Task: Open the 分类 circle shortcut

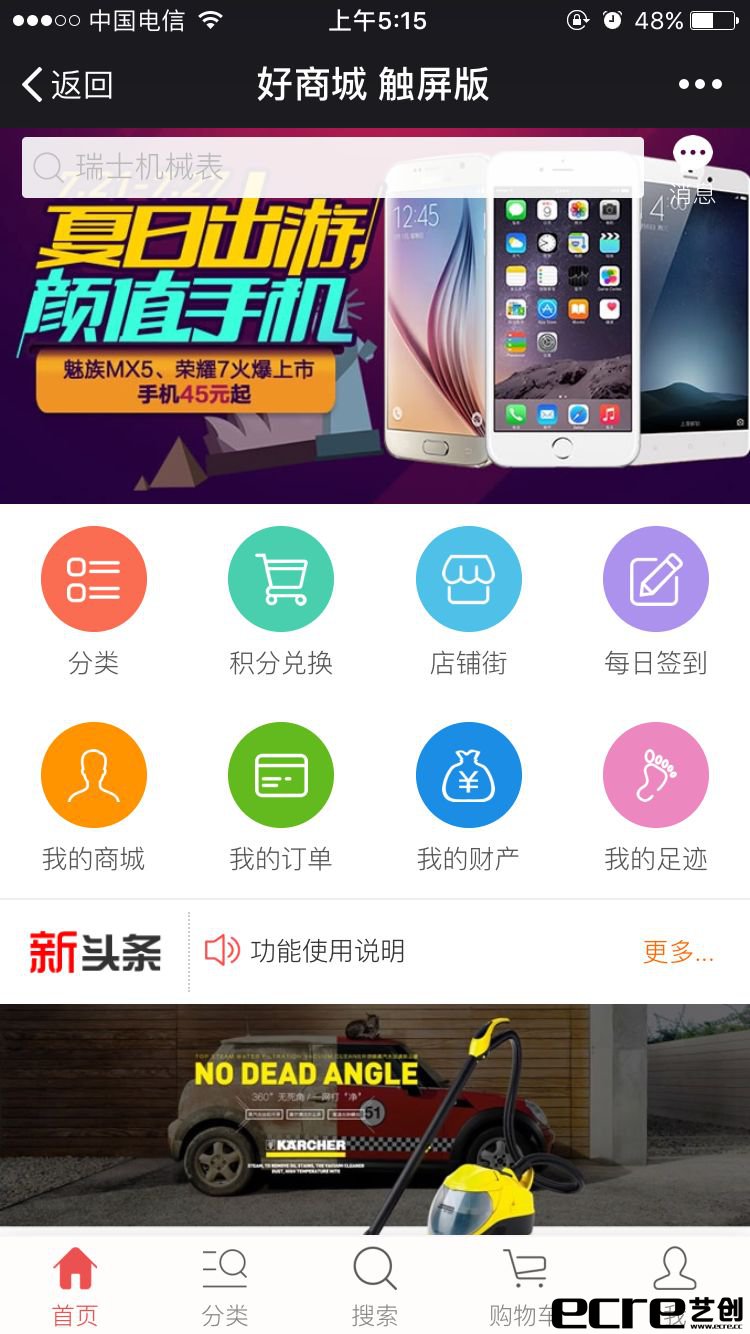Action: pyautogui.click(x=94, y=580)
